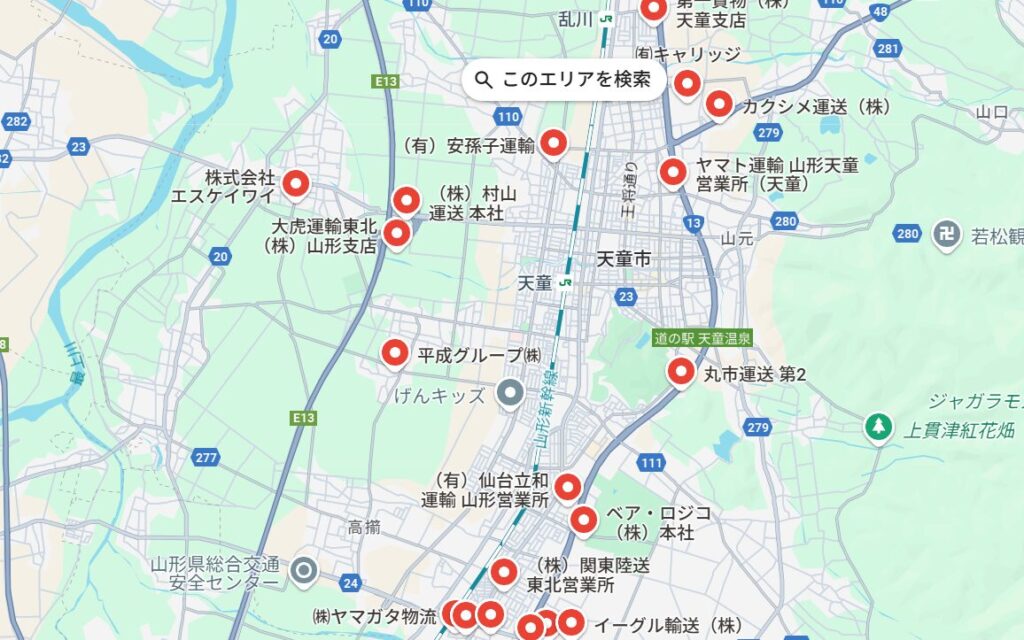Open the (有)安孫子運輸 map pin

pyautogui.click(x=553, y=144)
